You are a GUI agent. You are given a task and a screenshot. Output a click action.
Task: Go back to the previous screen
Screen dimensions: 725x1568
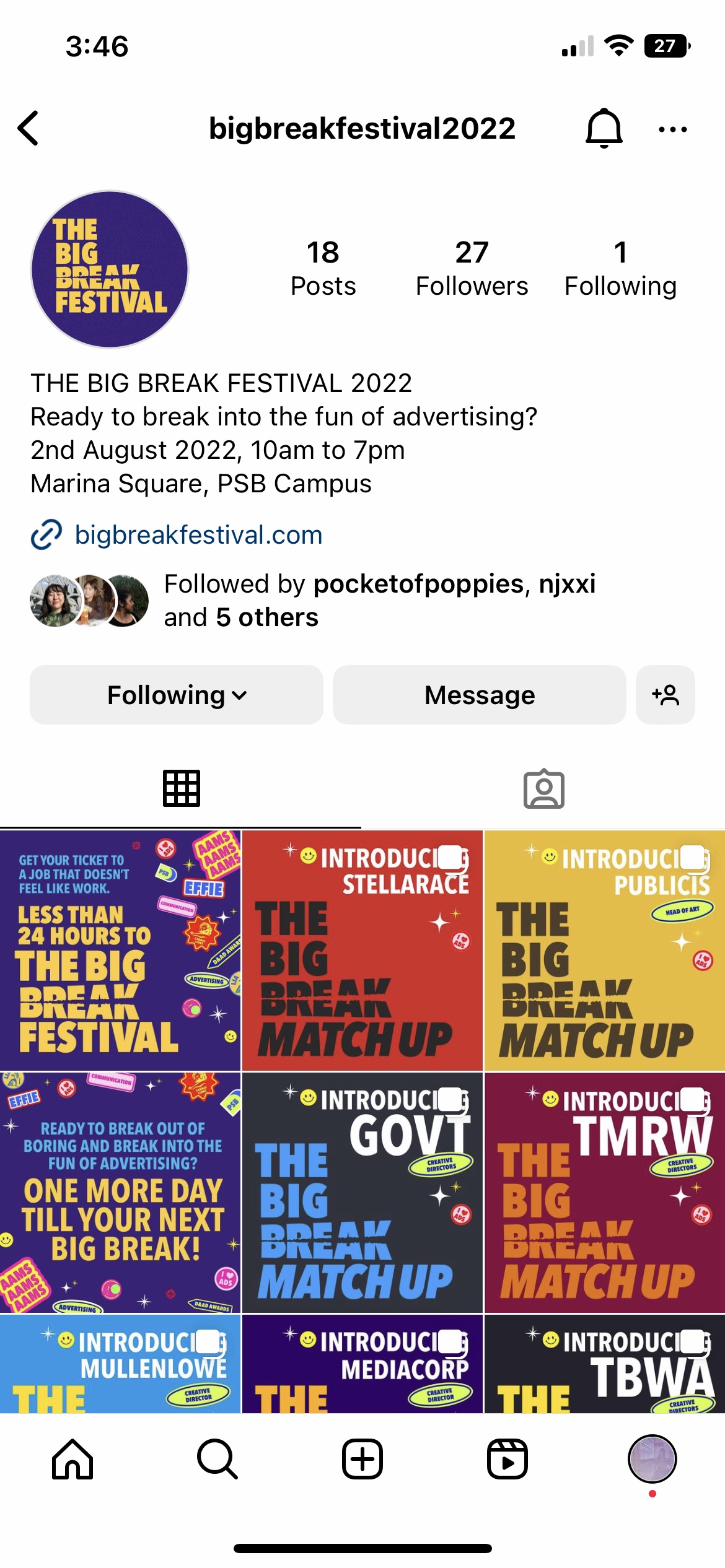point(29,128)
